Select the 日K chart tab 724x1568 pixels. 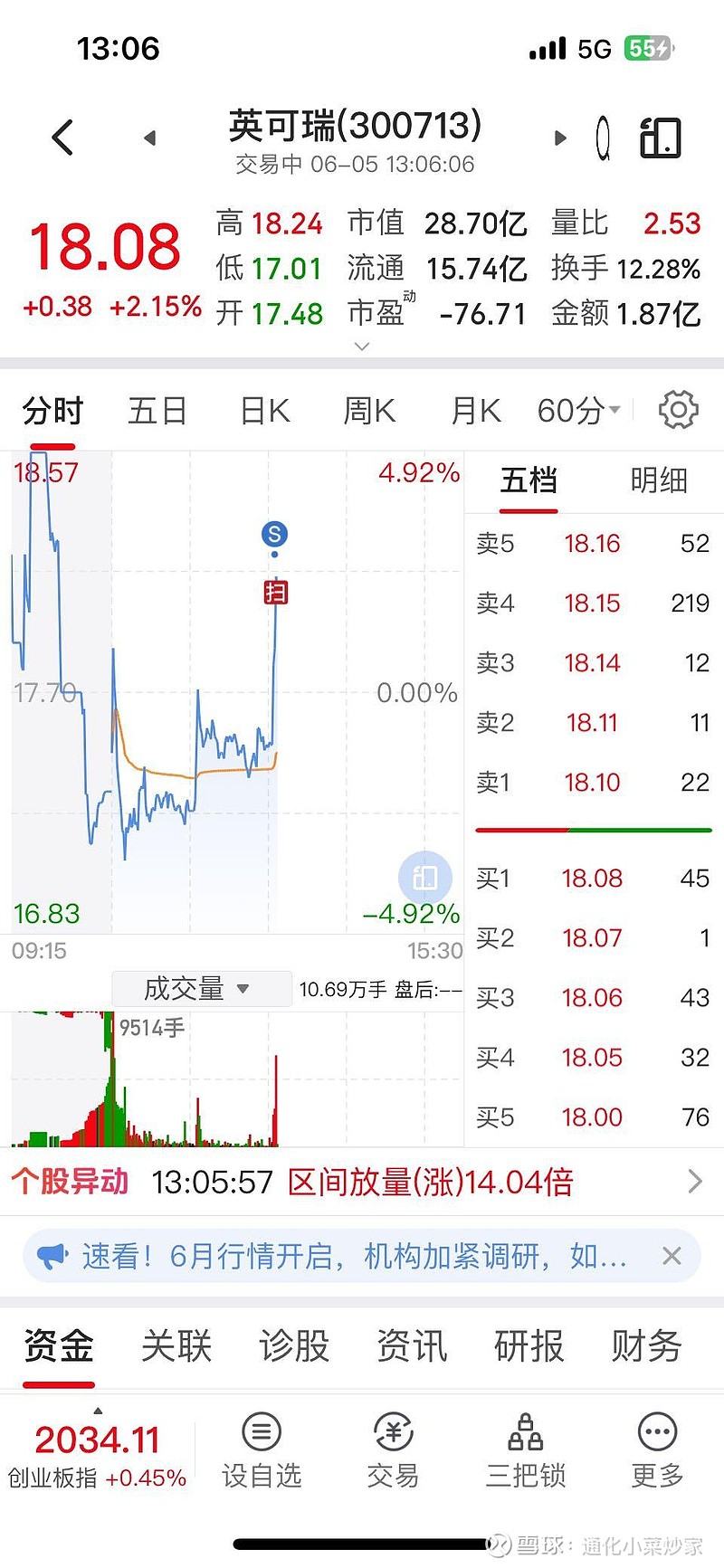264,411
